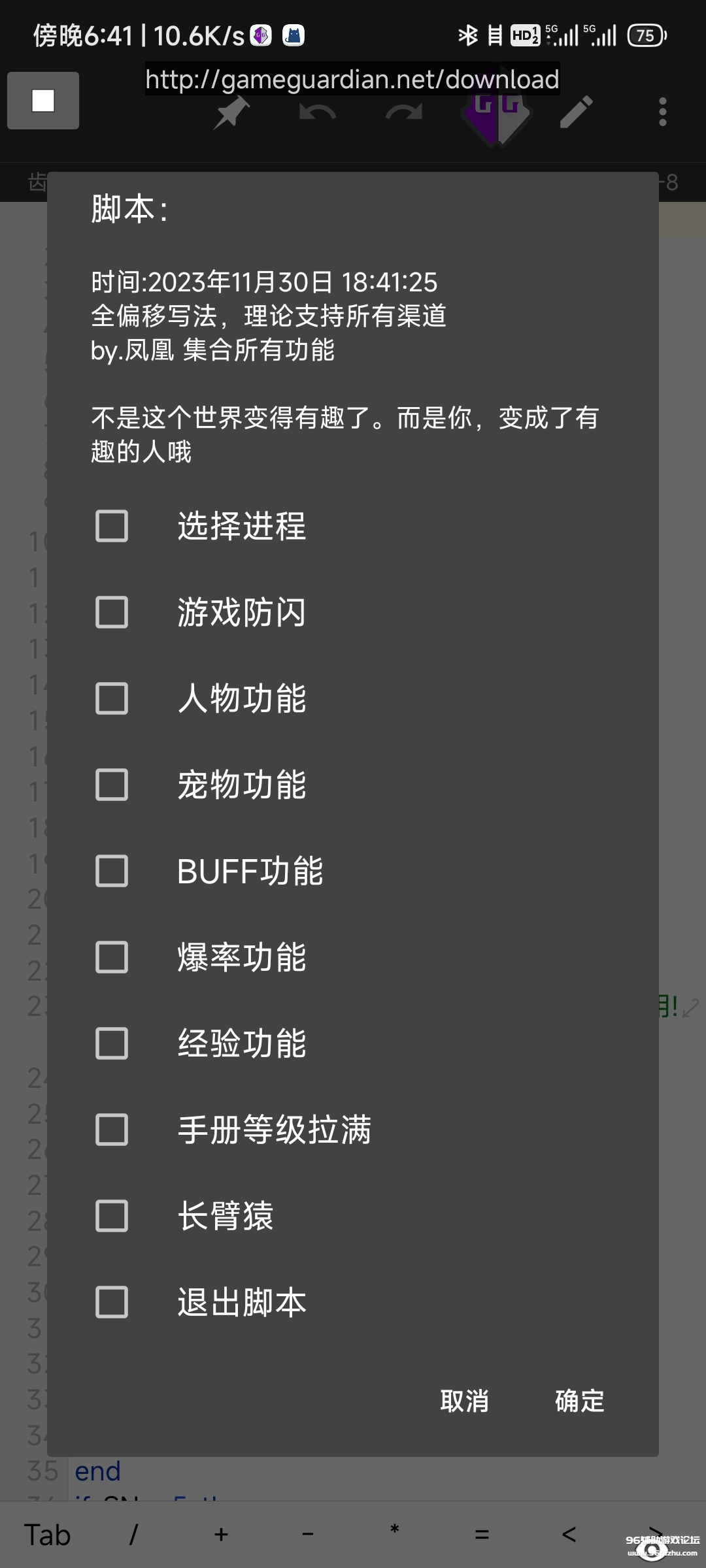Enable the 选择进程 checkbox
Viewport: 706px width, 1568px height.
pos(110,527)
